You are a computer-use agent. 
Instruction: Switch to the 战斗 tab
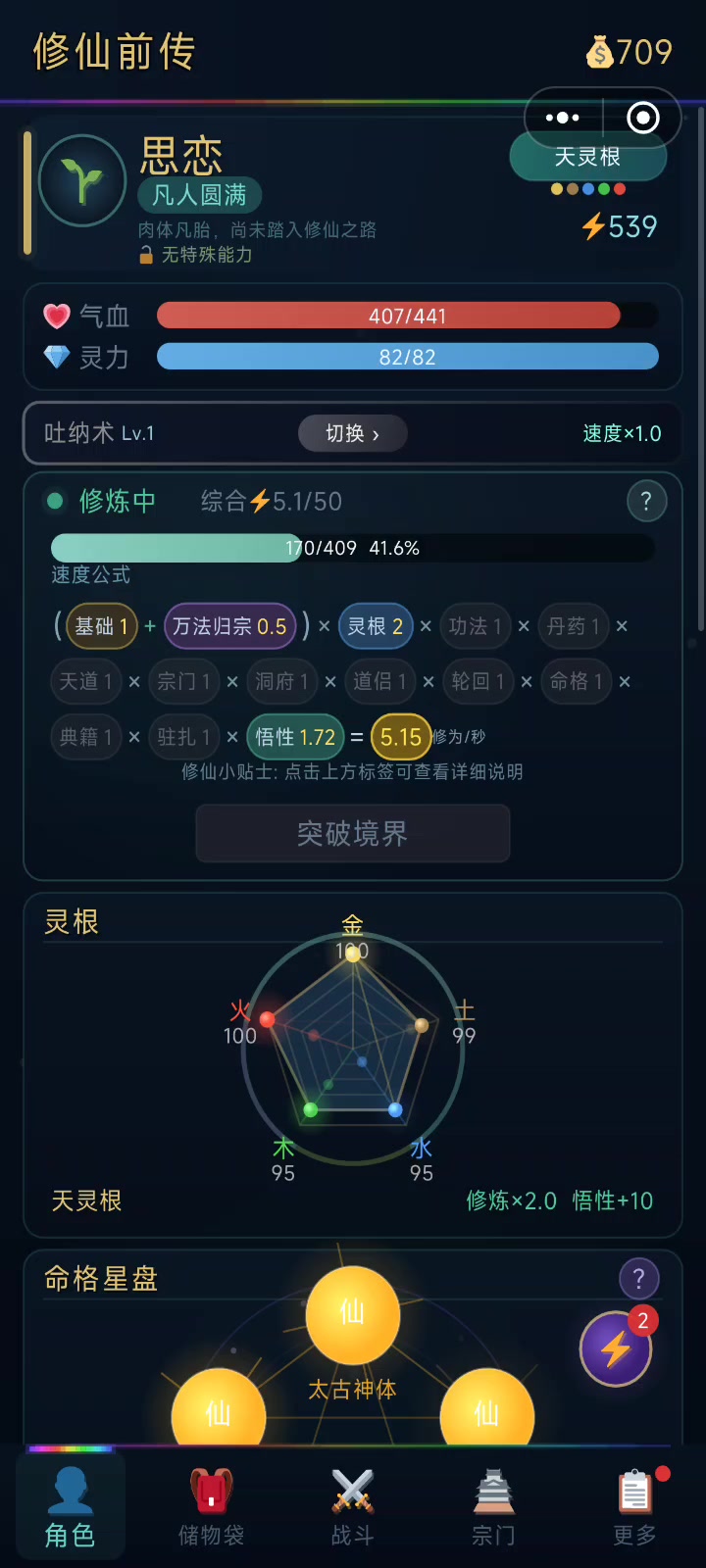coord(352,1506)
